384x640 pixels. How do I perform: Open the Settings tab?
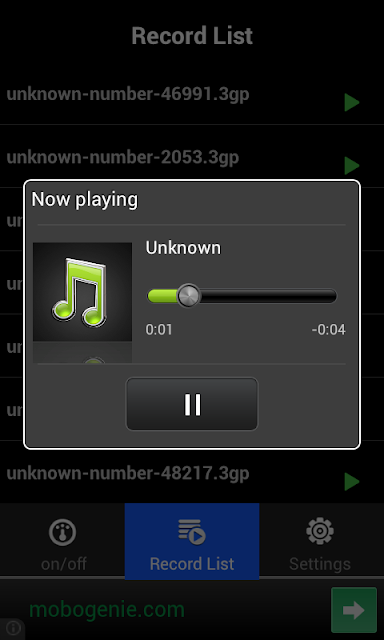click(320, 541)
